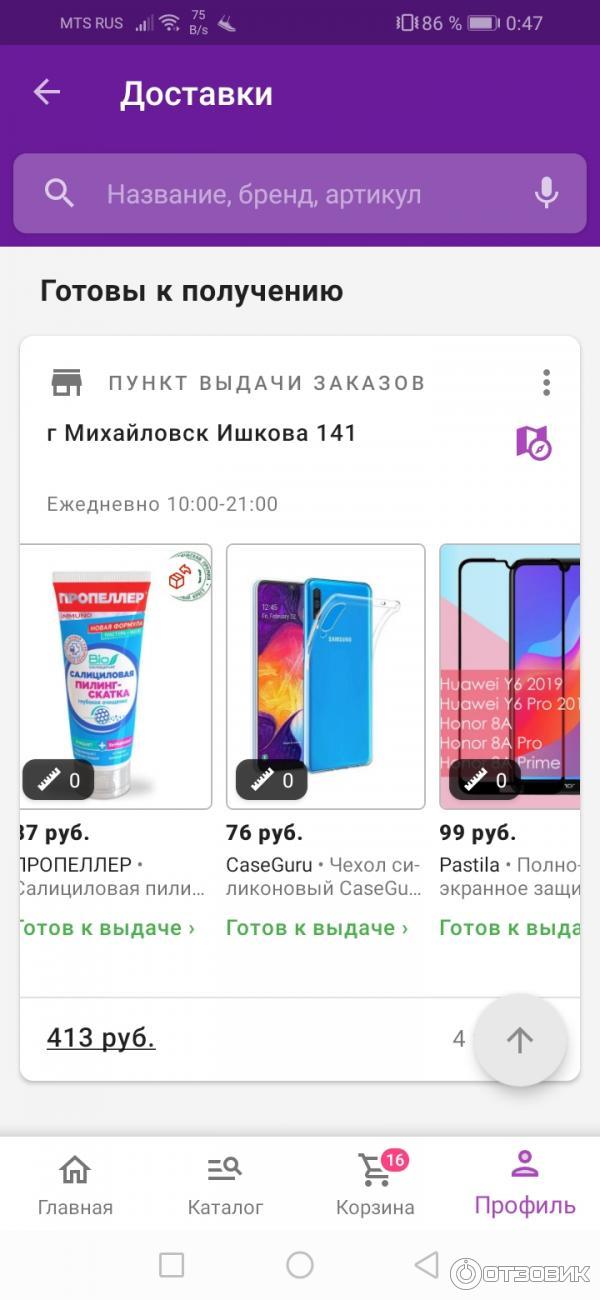Check Готов к выдаче status for ПРОПЕЛЛЕР
The width and height of the screenshot is (600, 1300).
pyautogui.click(x=107, y=928)
